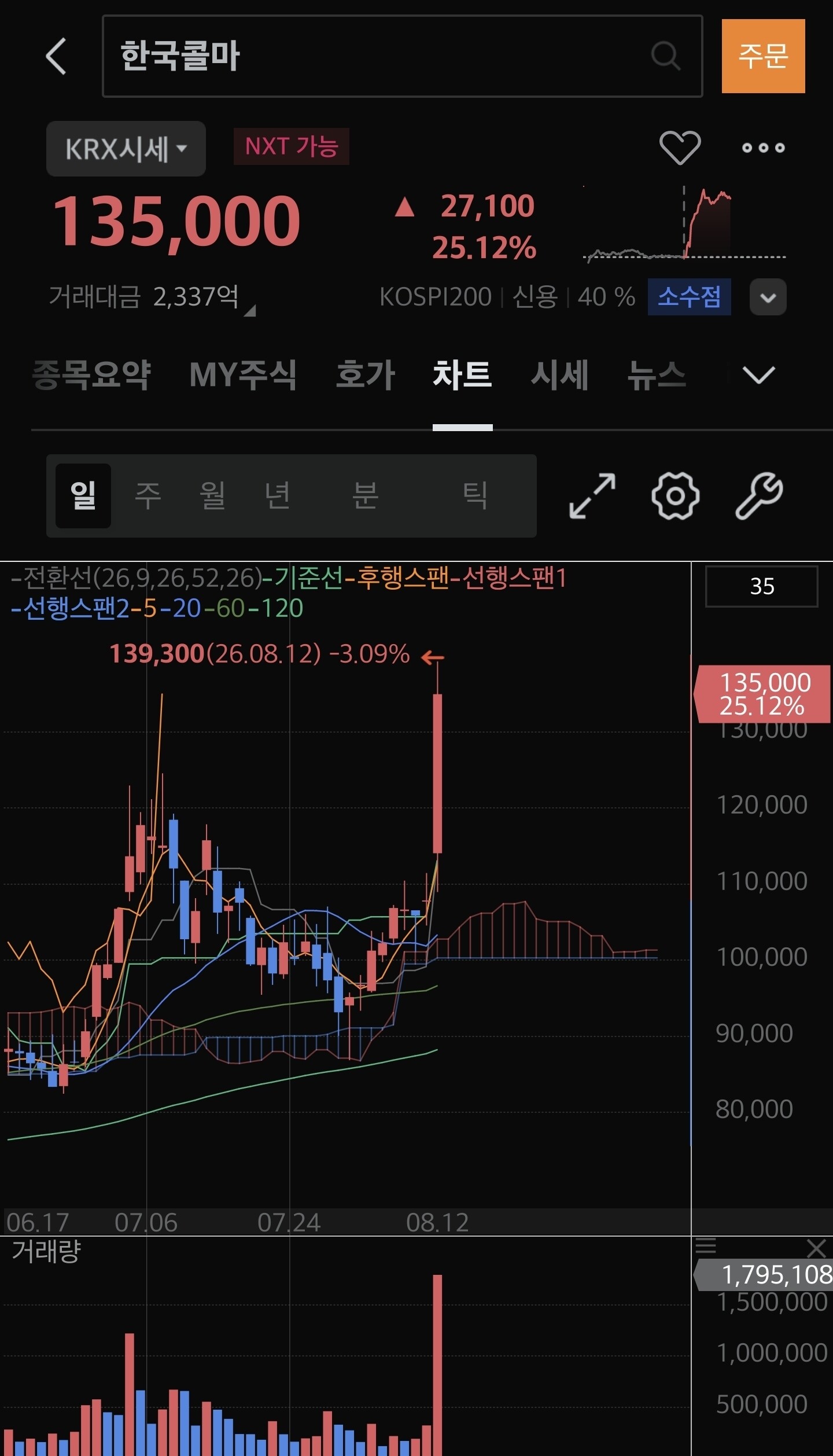This screenshot has width=833, height=1456.
Task: Open chart settings gear
Action: point(675,496)
